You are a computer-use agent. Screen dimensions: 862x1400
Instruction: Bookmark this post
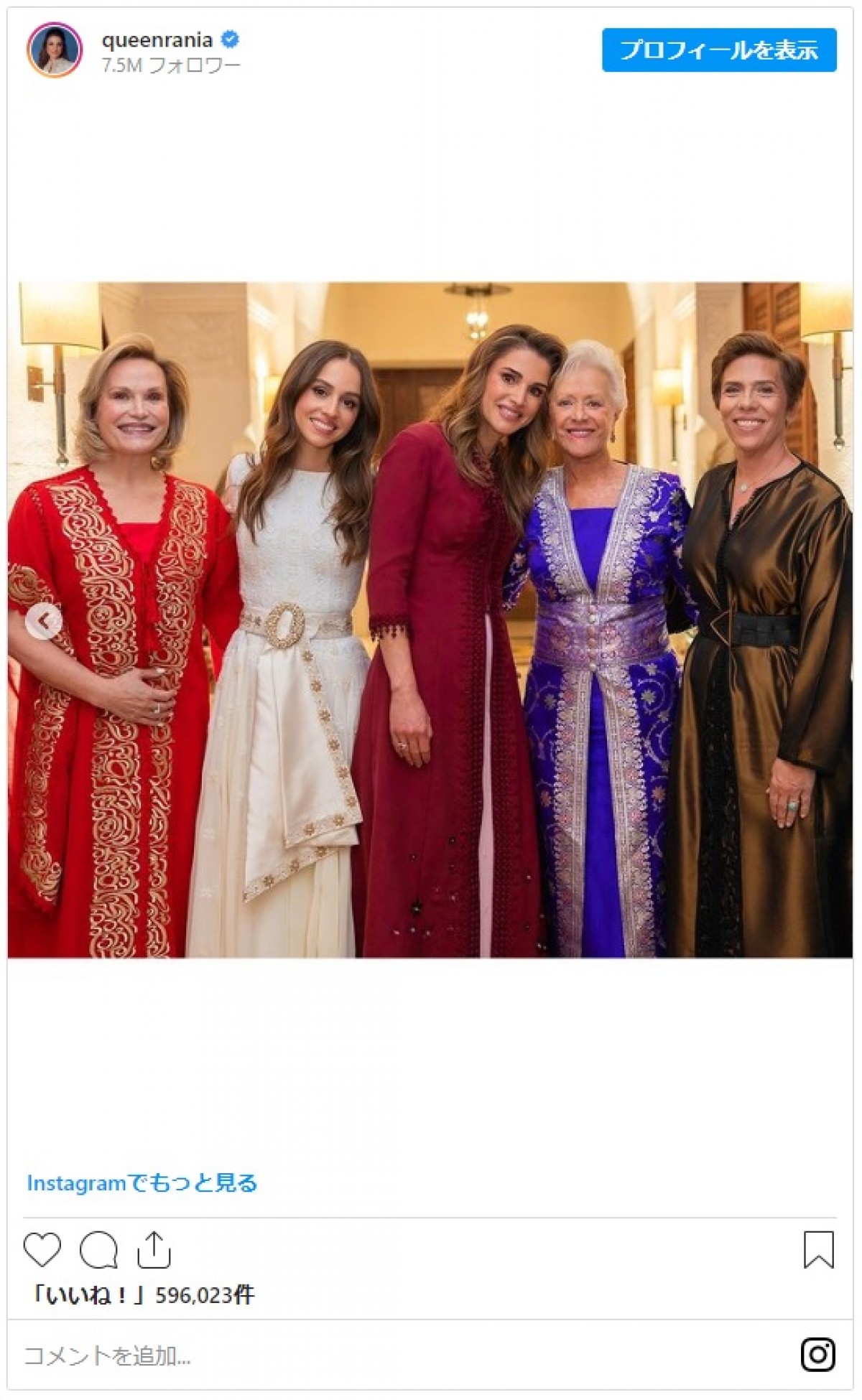pos(818,1250)
